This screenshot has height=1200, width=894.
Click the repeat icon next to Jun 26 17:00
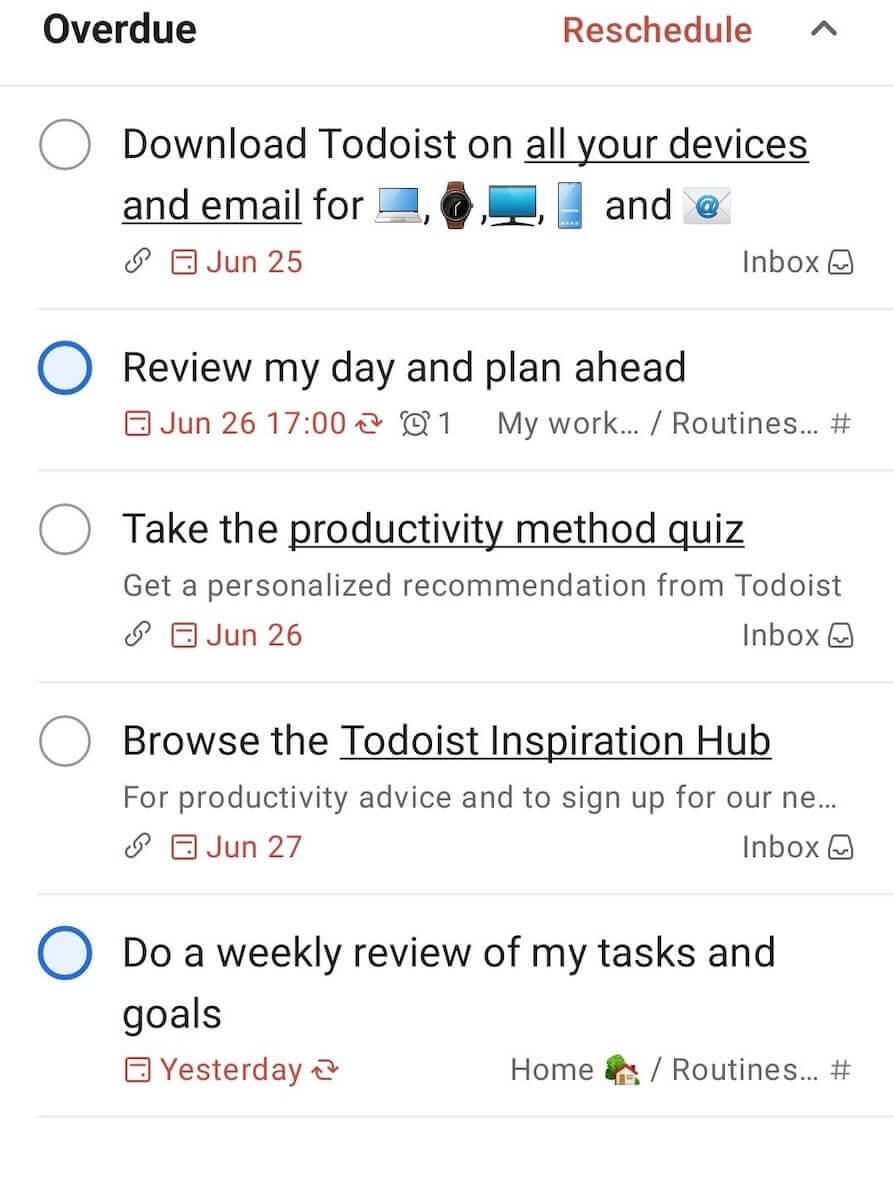[x=367, y=422]
